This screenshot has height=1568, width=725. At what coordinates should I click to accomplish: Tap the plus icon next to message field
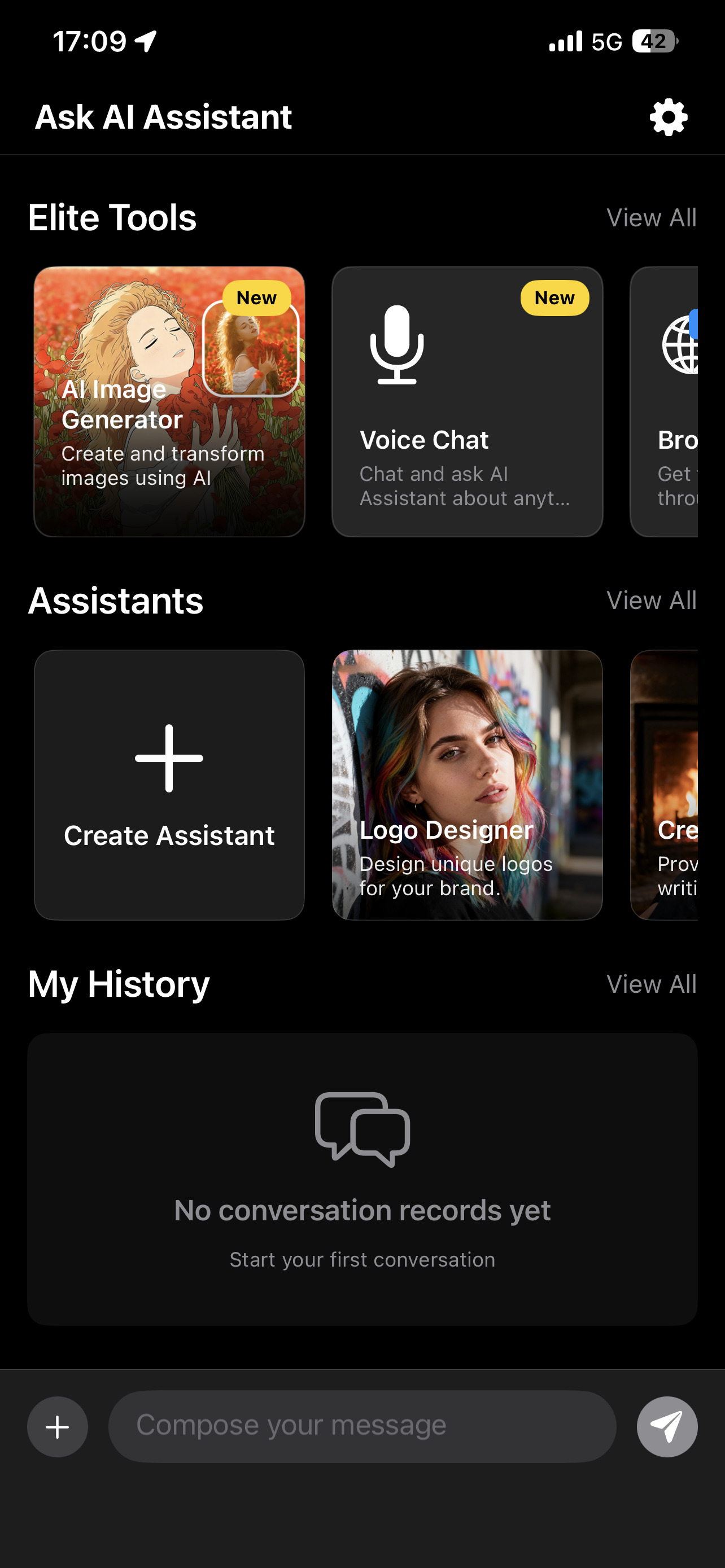[x=56, y=1426]
